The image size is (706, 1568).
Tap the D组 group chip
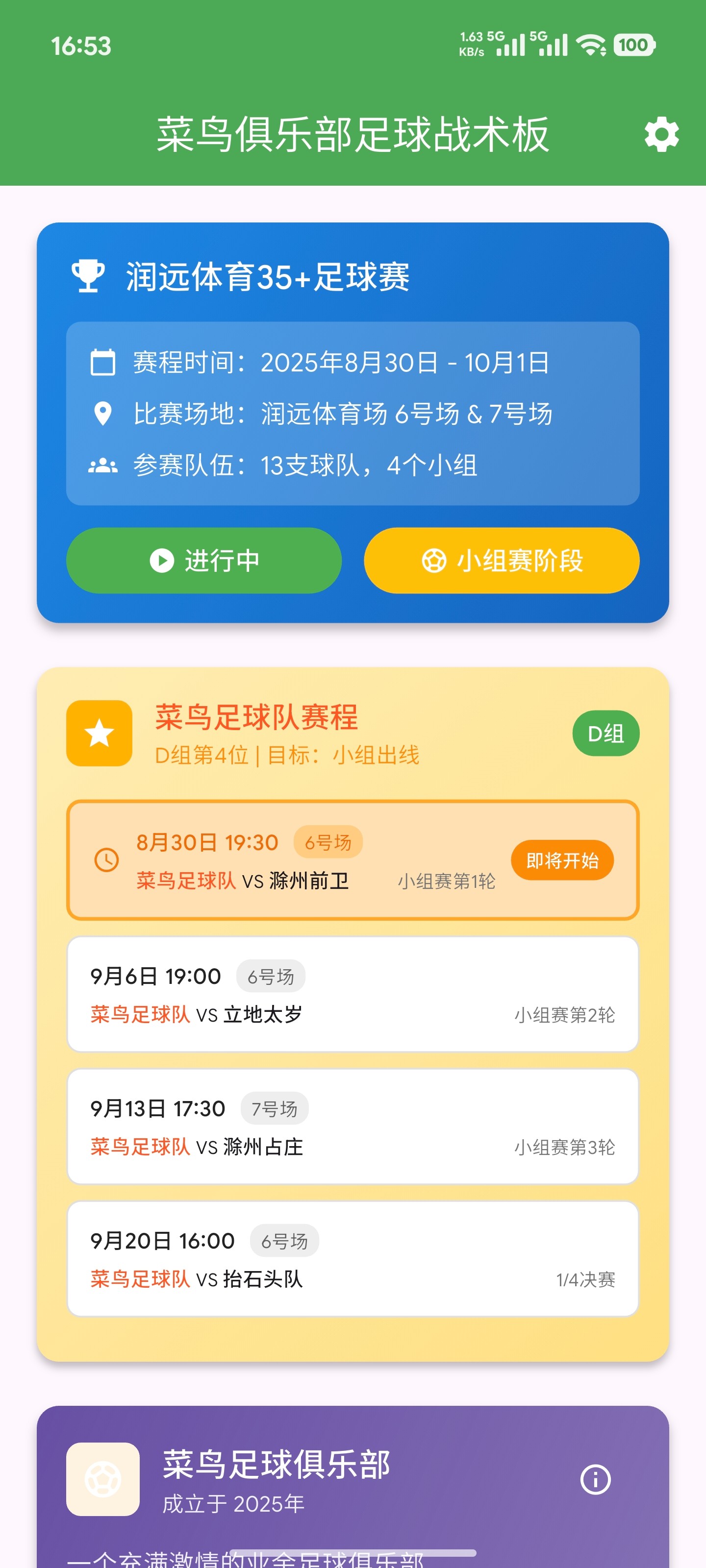click(x=605, y=733)
